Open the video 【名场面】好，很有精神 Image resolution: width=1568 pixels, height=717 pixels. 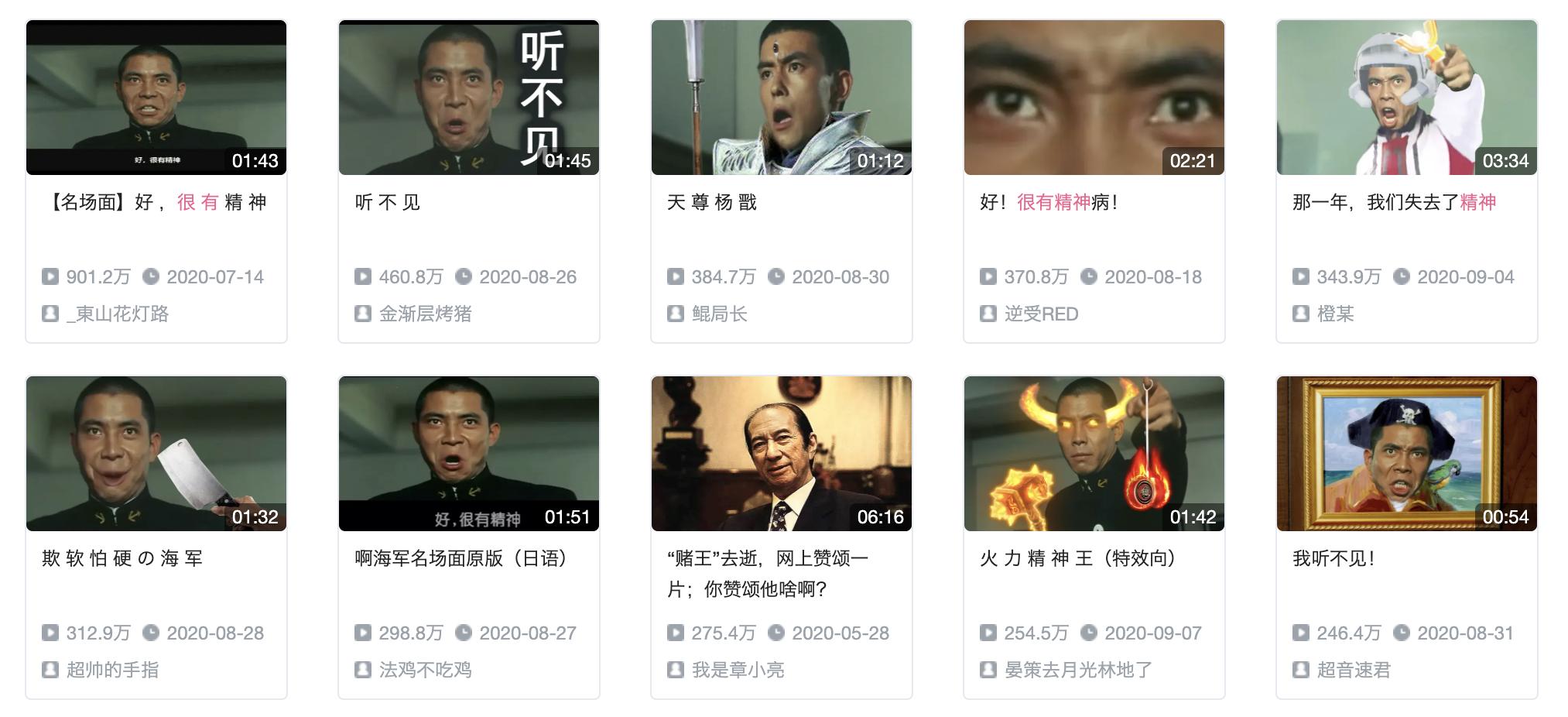(x=157, y=202)
